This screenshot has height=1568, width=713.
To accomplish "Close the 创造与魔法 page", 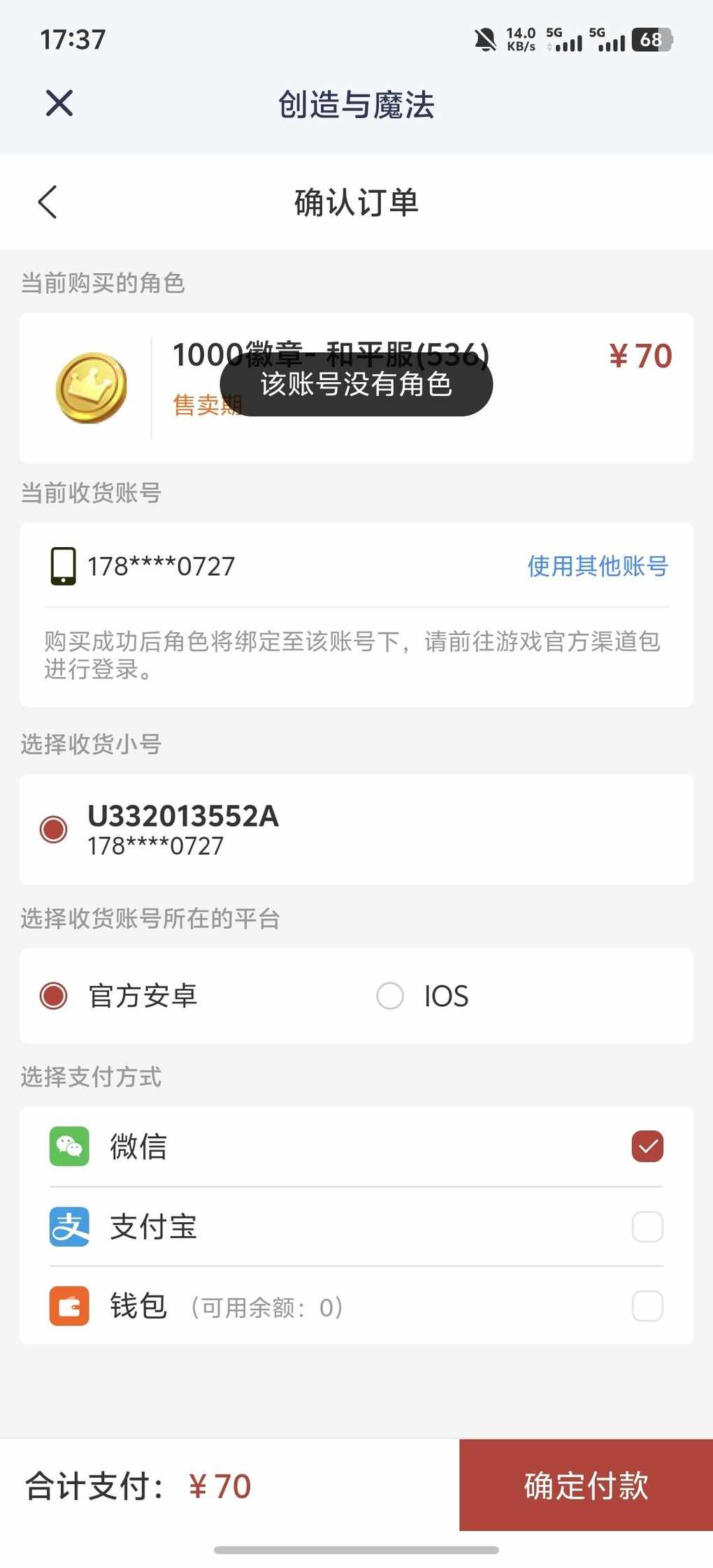I will [59, 103].
